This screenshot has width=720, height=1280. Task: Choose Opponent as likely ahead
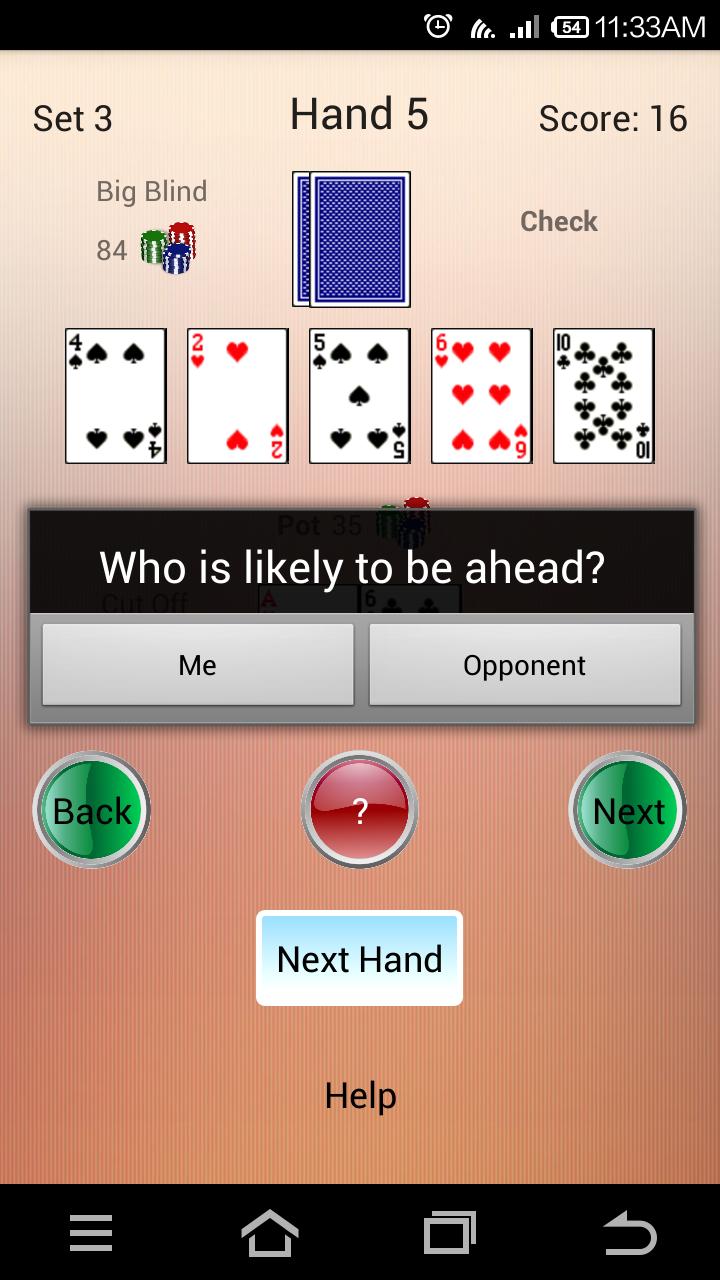click(x=524, y=665)
